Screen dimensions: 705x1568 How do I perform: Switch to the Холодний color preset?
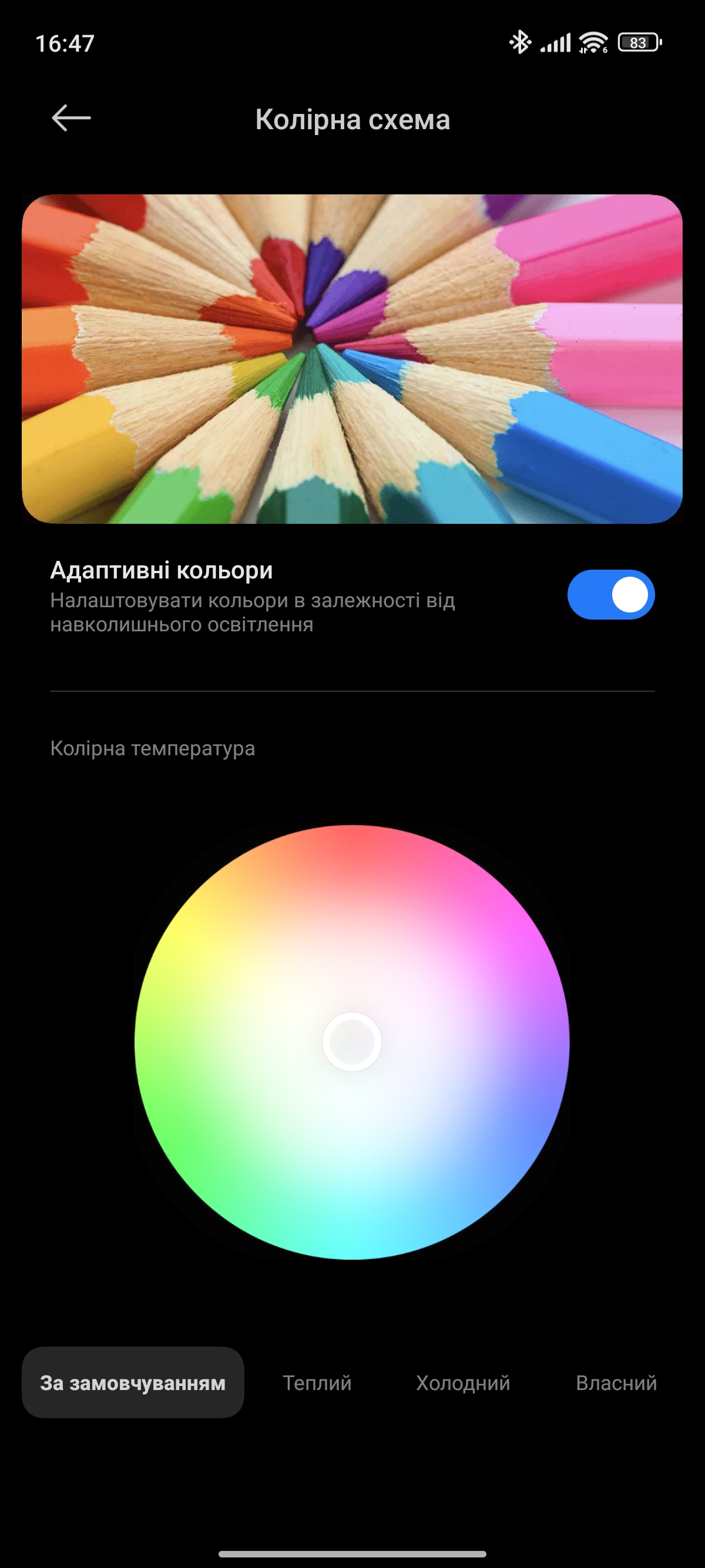463,1382
